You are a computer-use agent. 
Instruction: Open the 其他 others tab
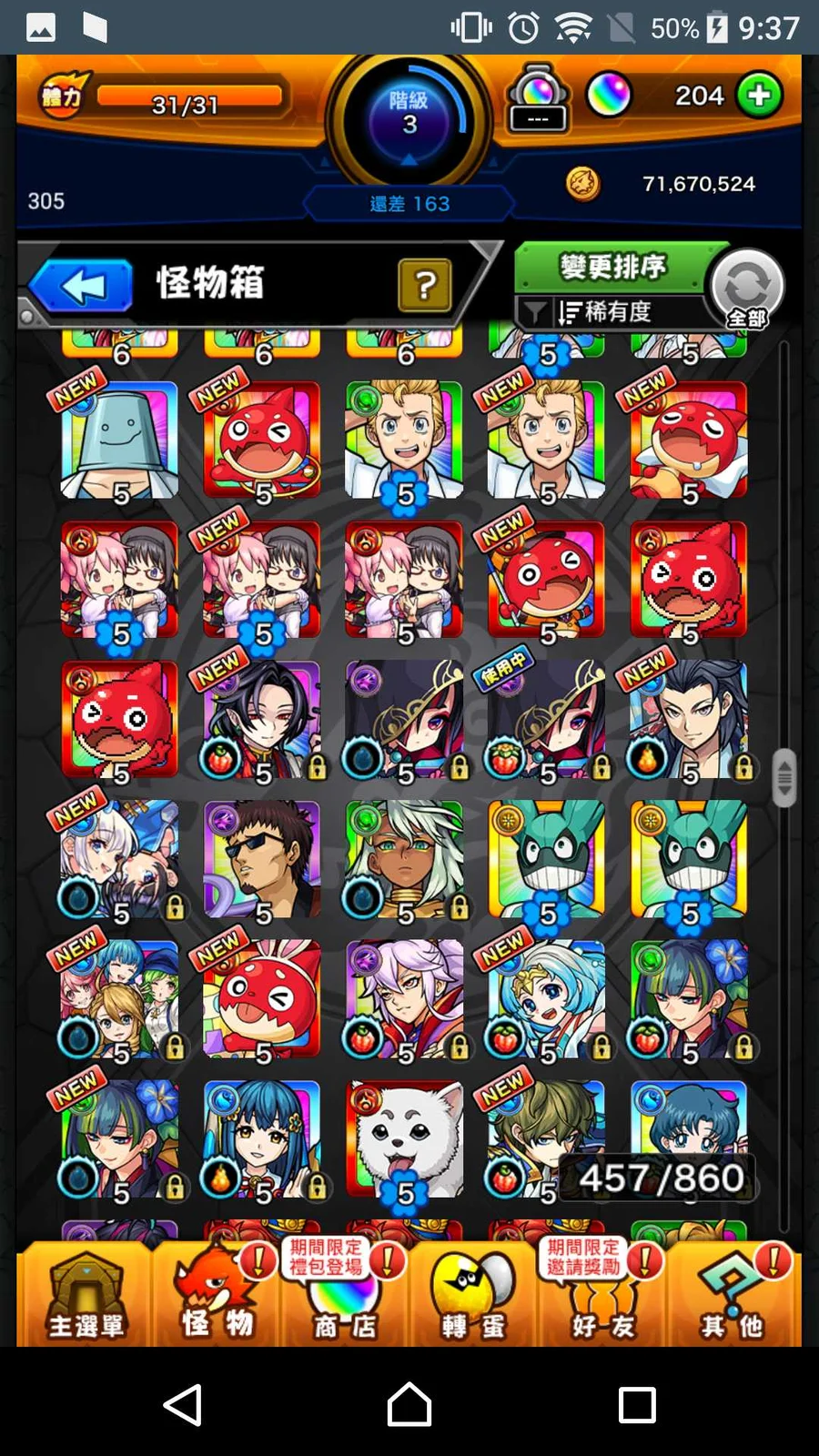(733, 1292)
